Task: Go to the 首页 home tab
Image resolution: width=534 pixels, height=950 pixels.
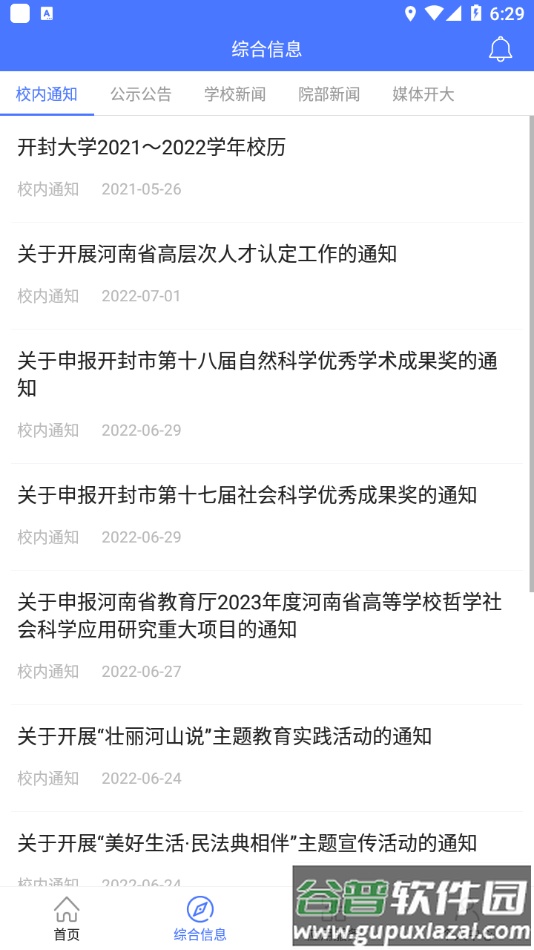Action: coord(67,918)
